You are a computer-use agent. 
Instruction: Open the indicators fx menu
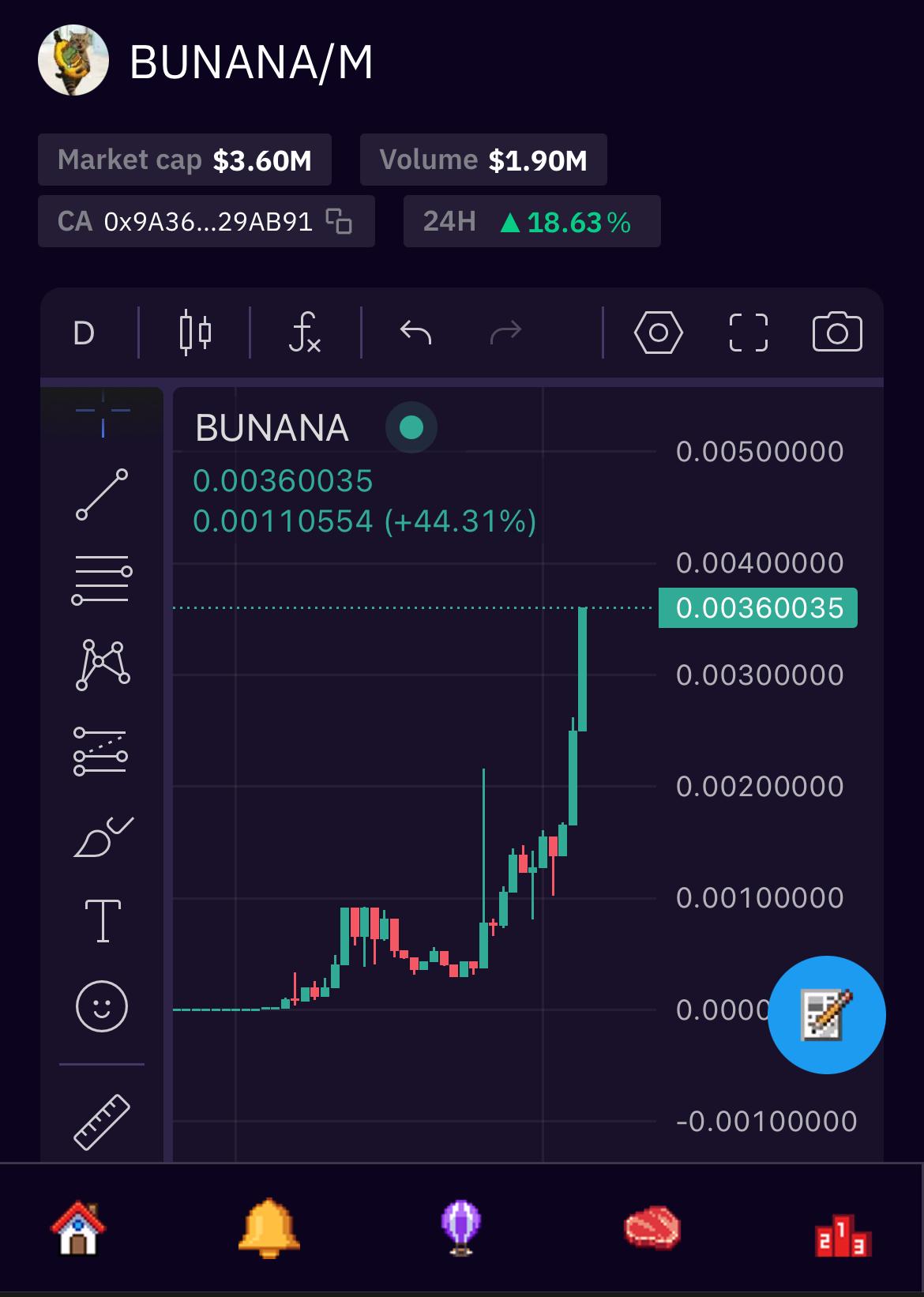305,333
